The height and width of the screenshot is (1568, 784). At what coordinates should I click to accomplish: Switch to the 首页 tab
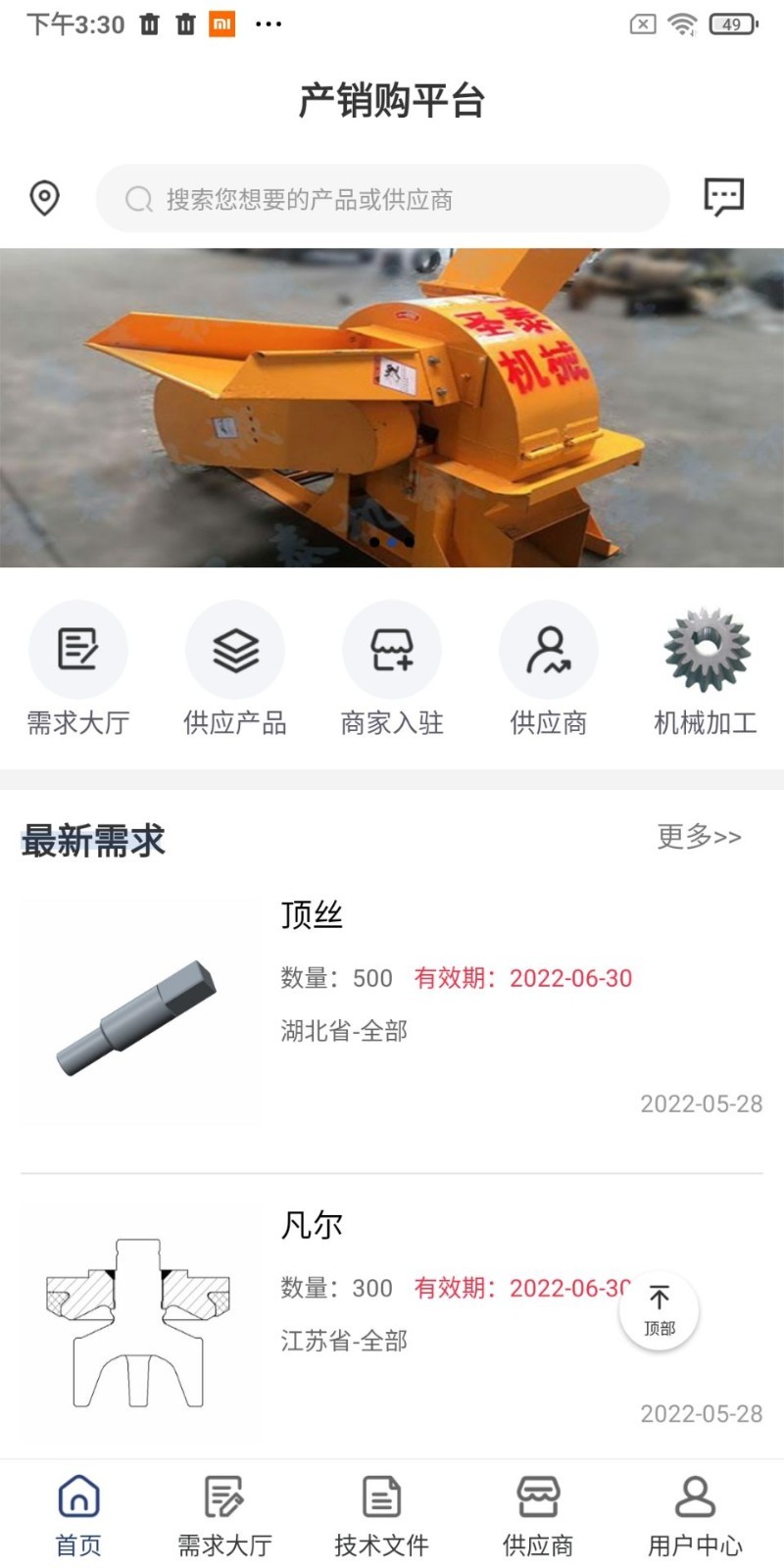(78, 1515)
